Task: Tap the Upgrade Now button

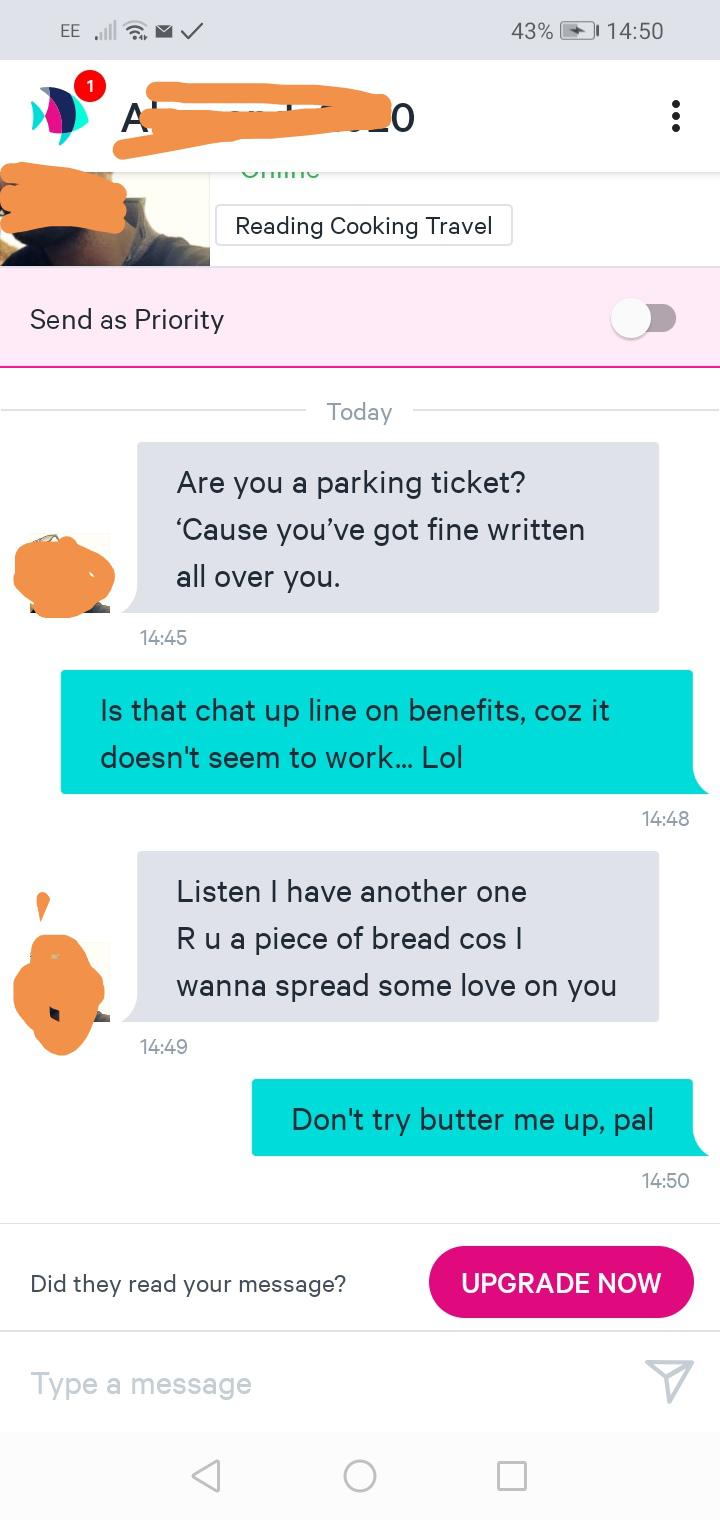Action: tap(560, 1282)
